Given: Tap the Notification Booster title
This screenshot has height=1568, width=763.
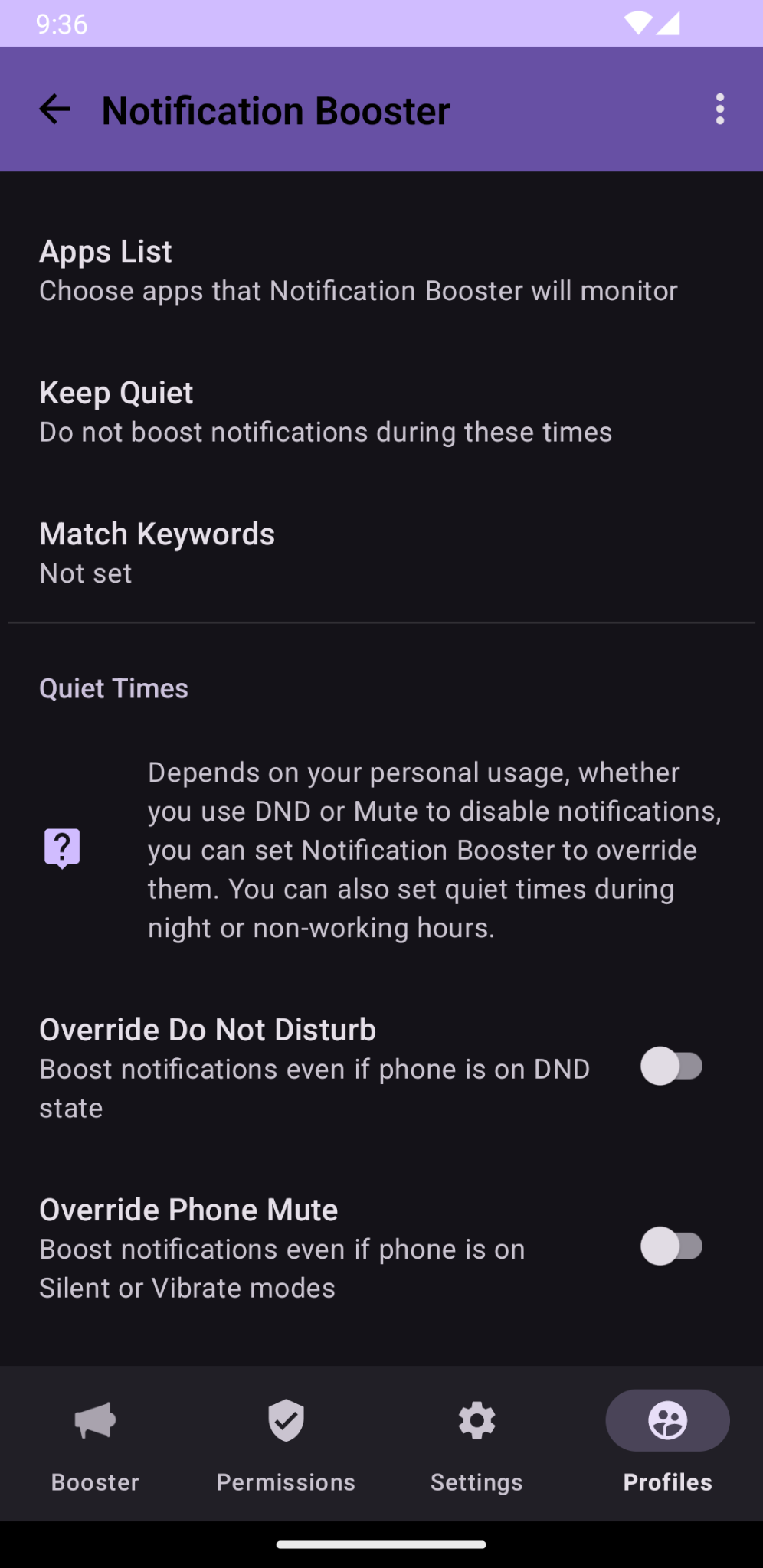Looking at the screenshot, I should (x=276, y=109).
